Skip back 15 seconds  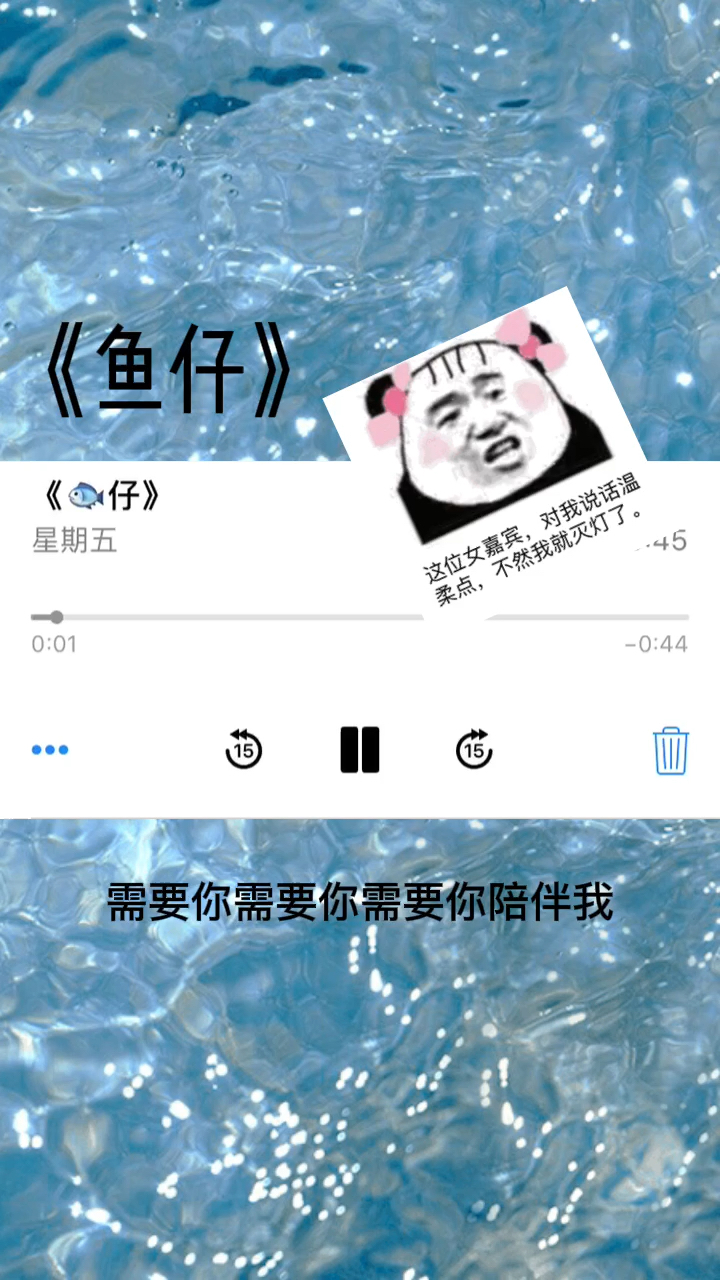click(x=242, y=750)
